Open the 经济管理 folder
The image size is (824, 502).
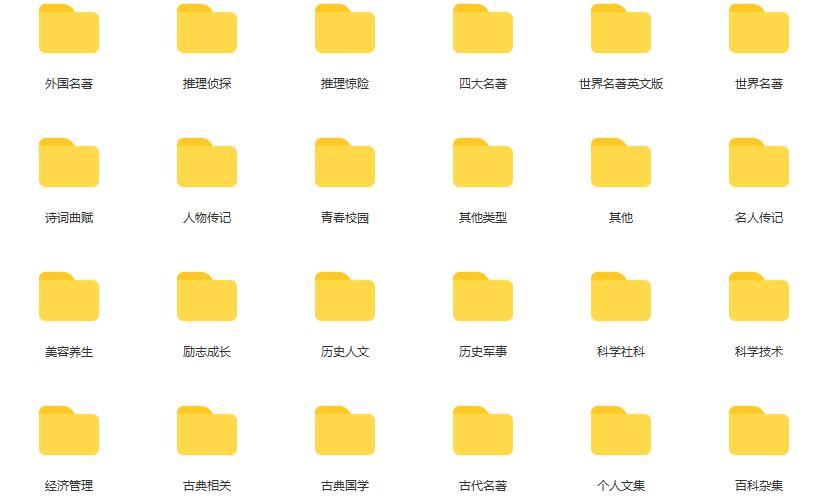(x=69, y=432)
